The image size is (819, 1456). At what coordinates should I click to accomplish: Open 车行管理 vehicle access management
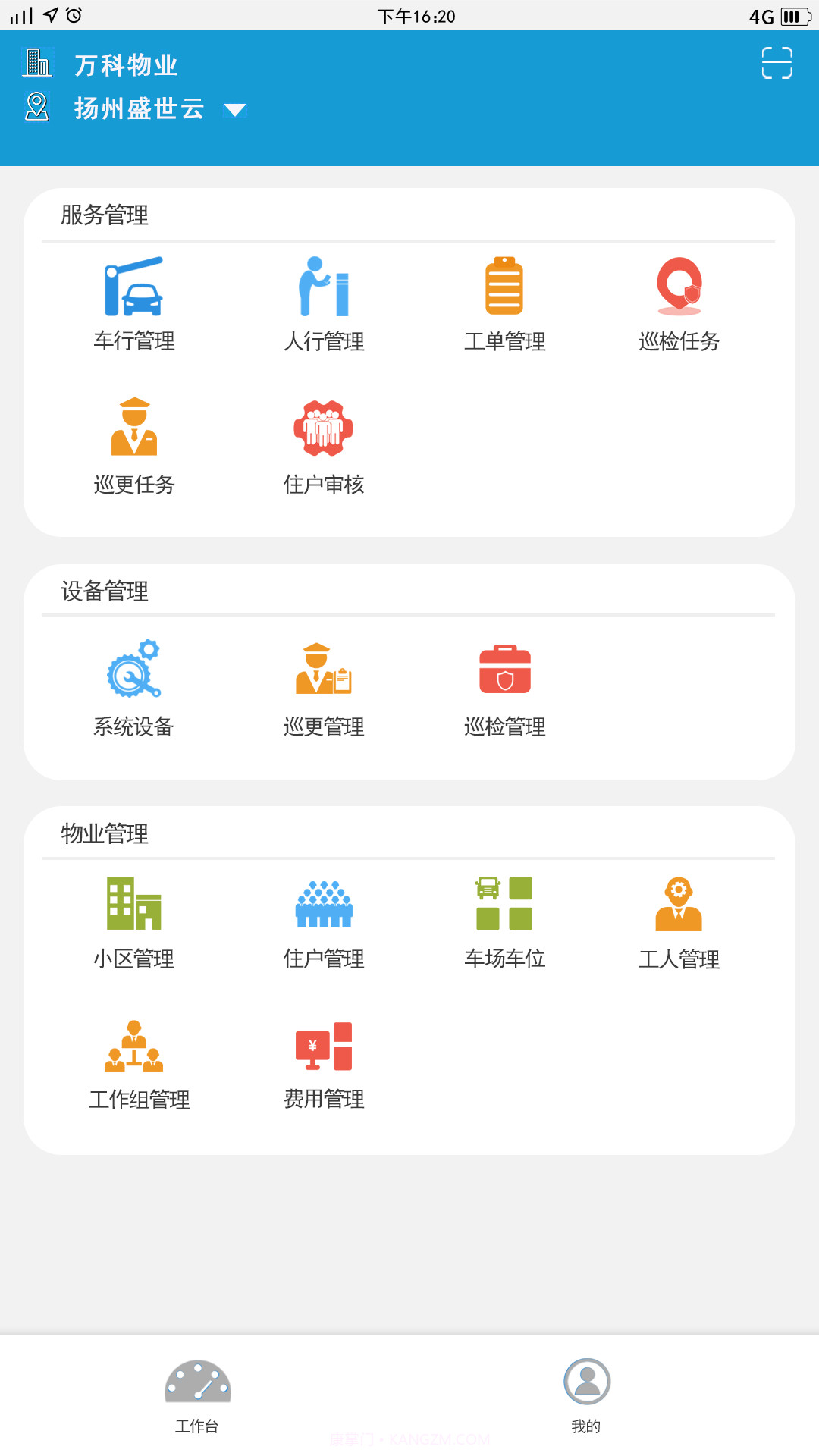pos(133,303)
